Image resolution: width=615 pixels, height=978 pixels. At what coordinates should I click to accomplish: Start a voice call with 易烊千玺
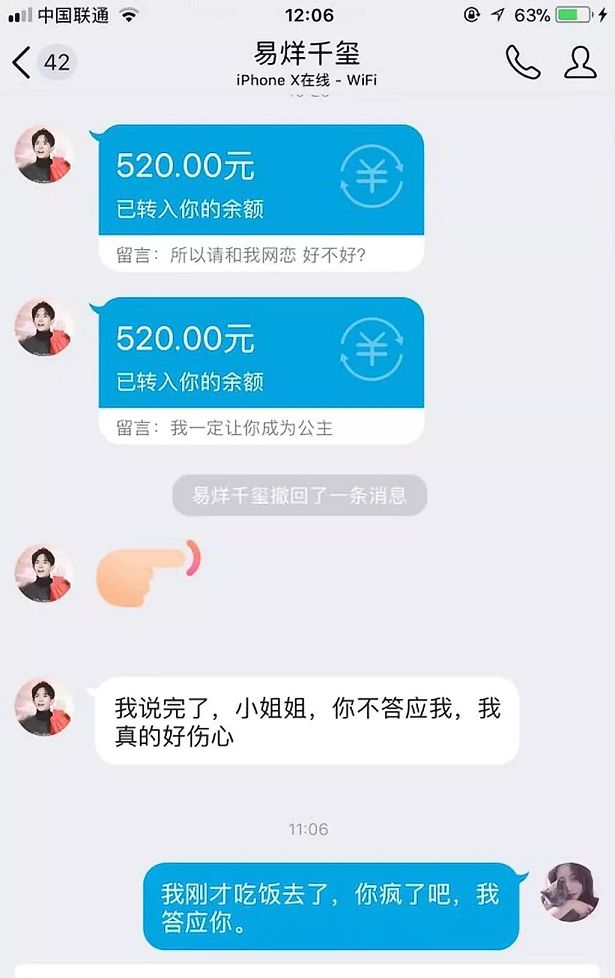522,62
